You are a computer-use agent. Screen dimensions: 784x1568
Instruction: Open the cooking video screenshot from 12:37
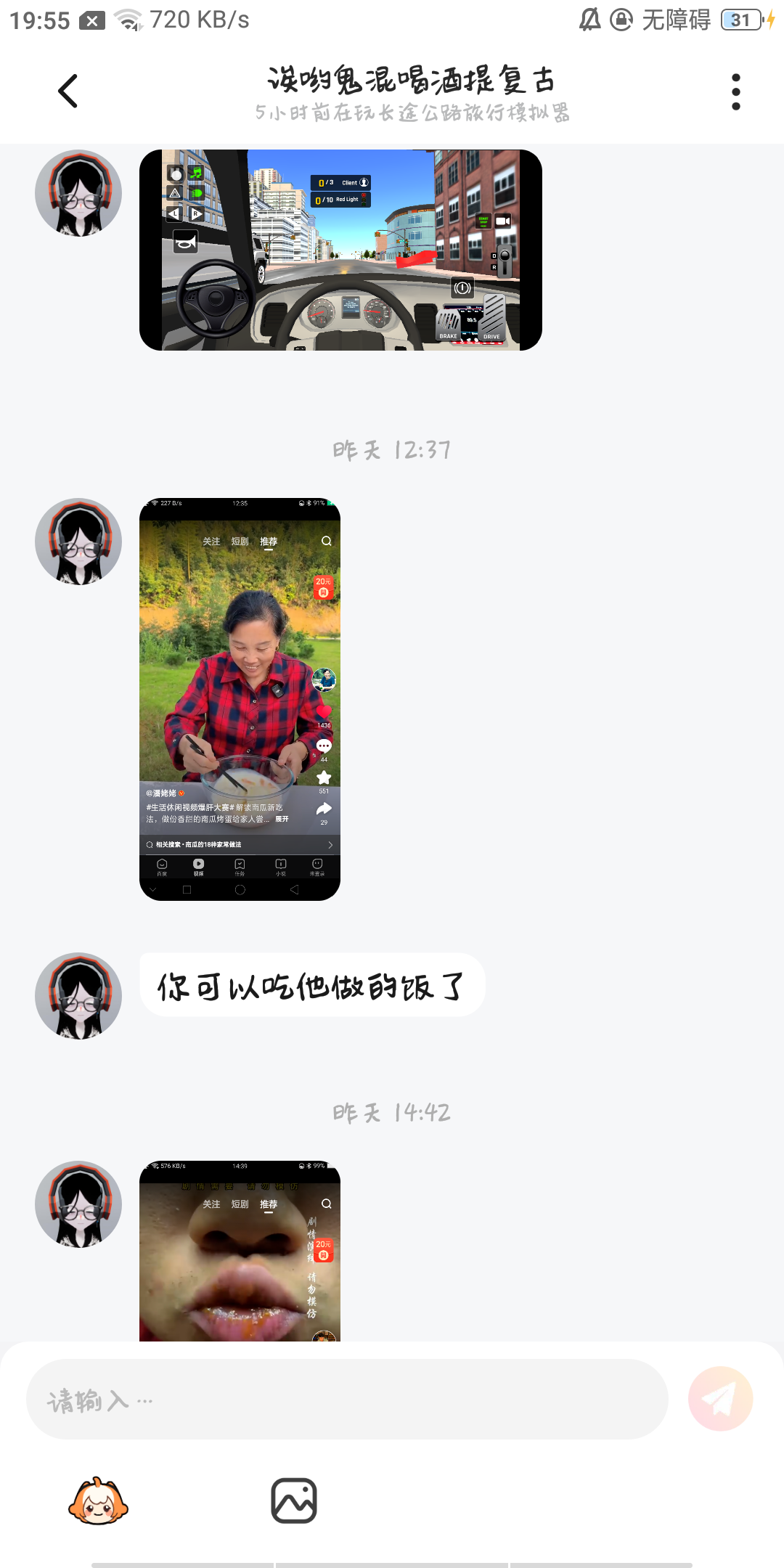[x=240, y=699]
